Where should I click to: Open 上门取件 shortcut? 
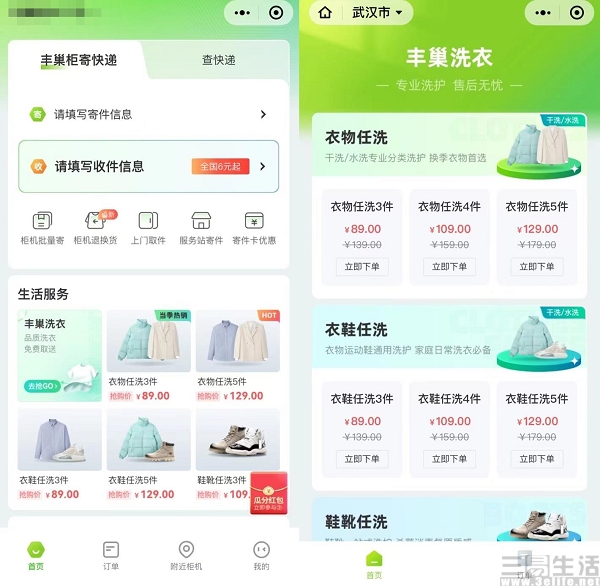(x=148, y=227)
